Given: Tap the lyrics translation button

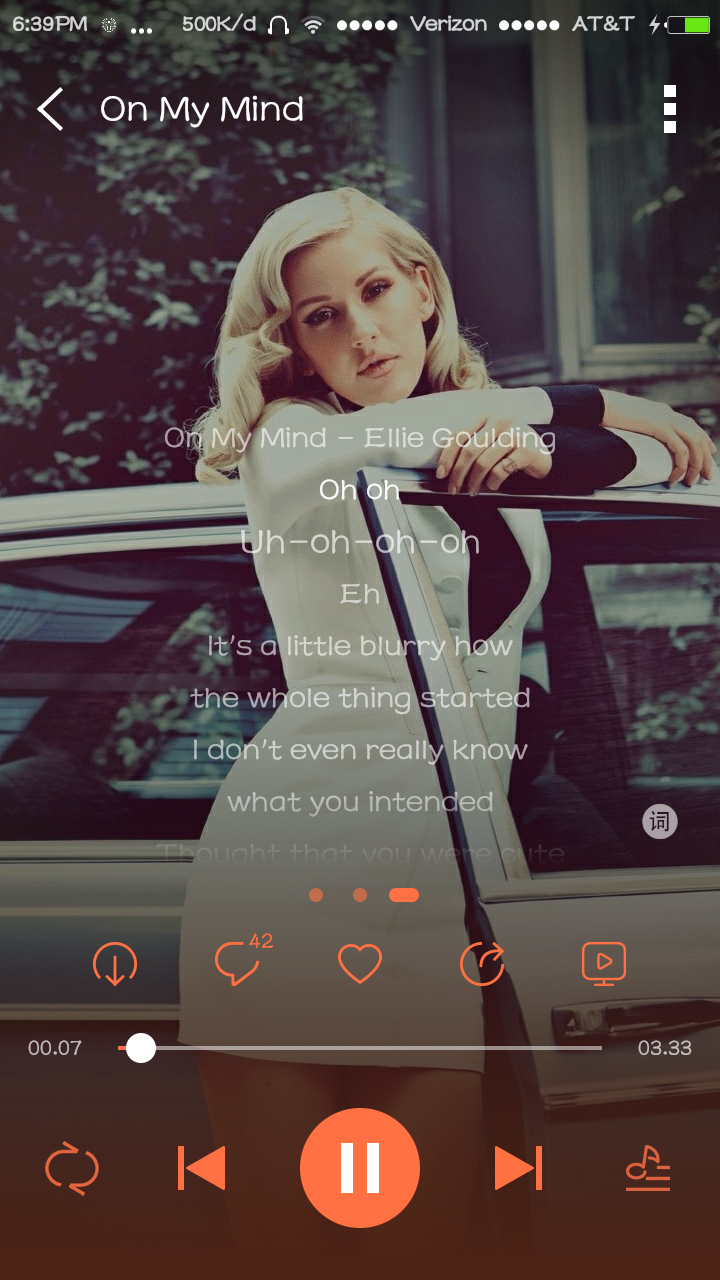Looking at the screenshot, I should tap(660, 822).
